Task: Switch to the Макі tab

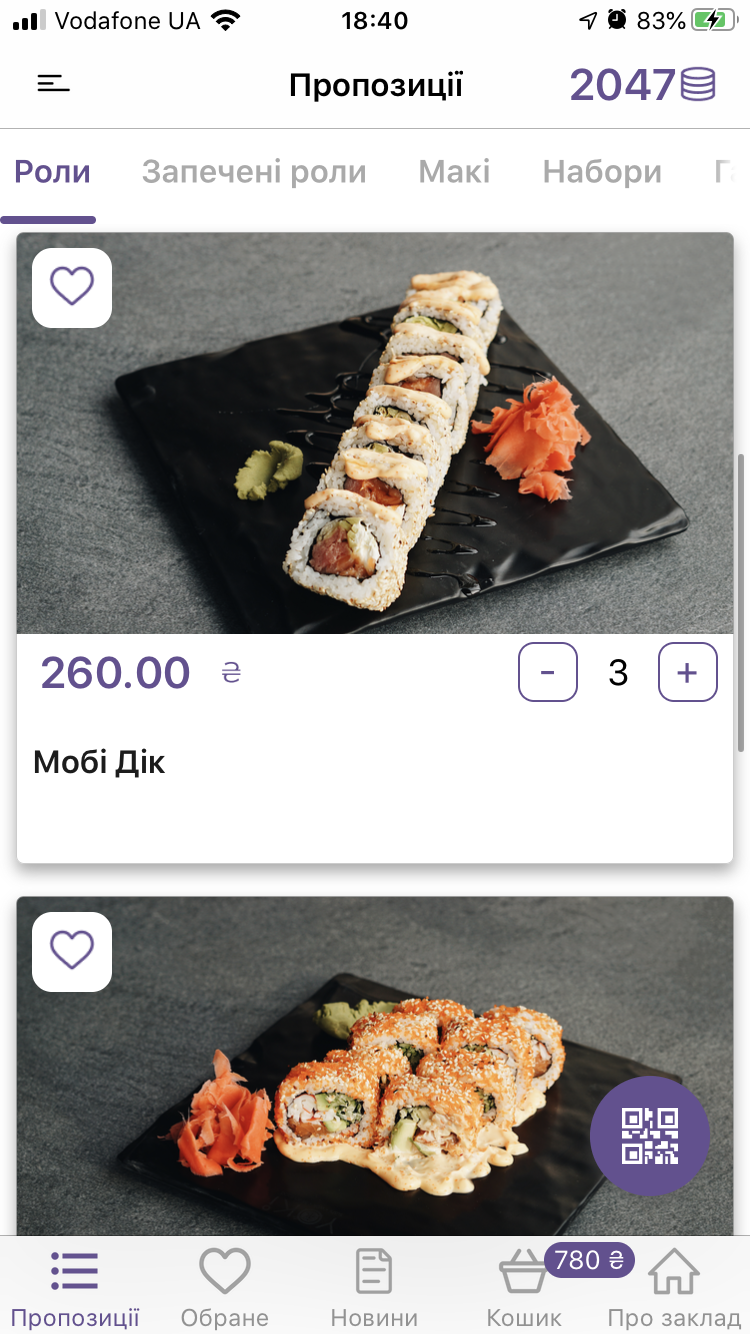Action: [x=454, y=172]
